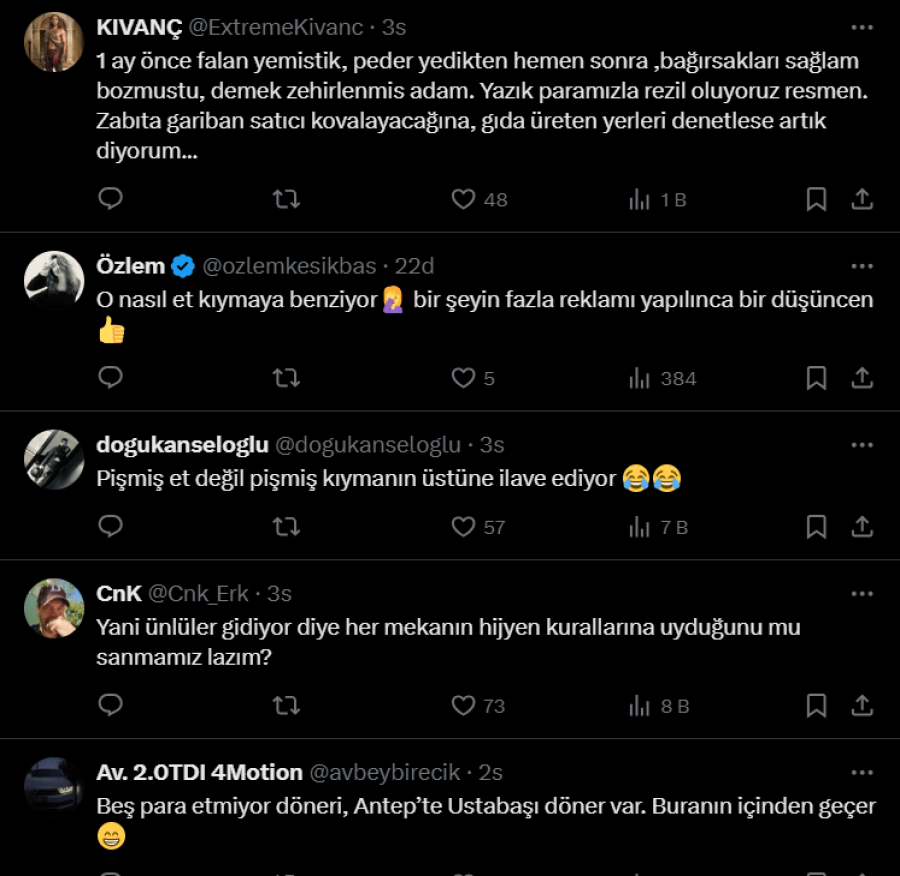
Task: Retweet Özlem's reply
Action: pyautogui.click(x=286, y=378)
